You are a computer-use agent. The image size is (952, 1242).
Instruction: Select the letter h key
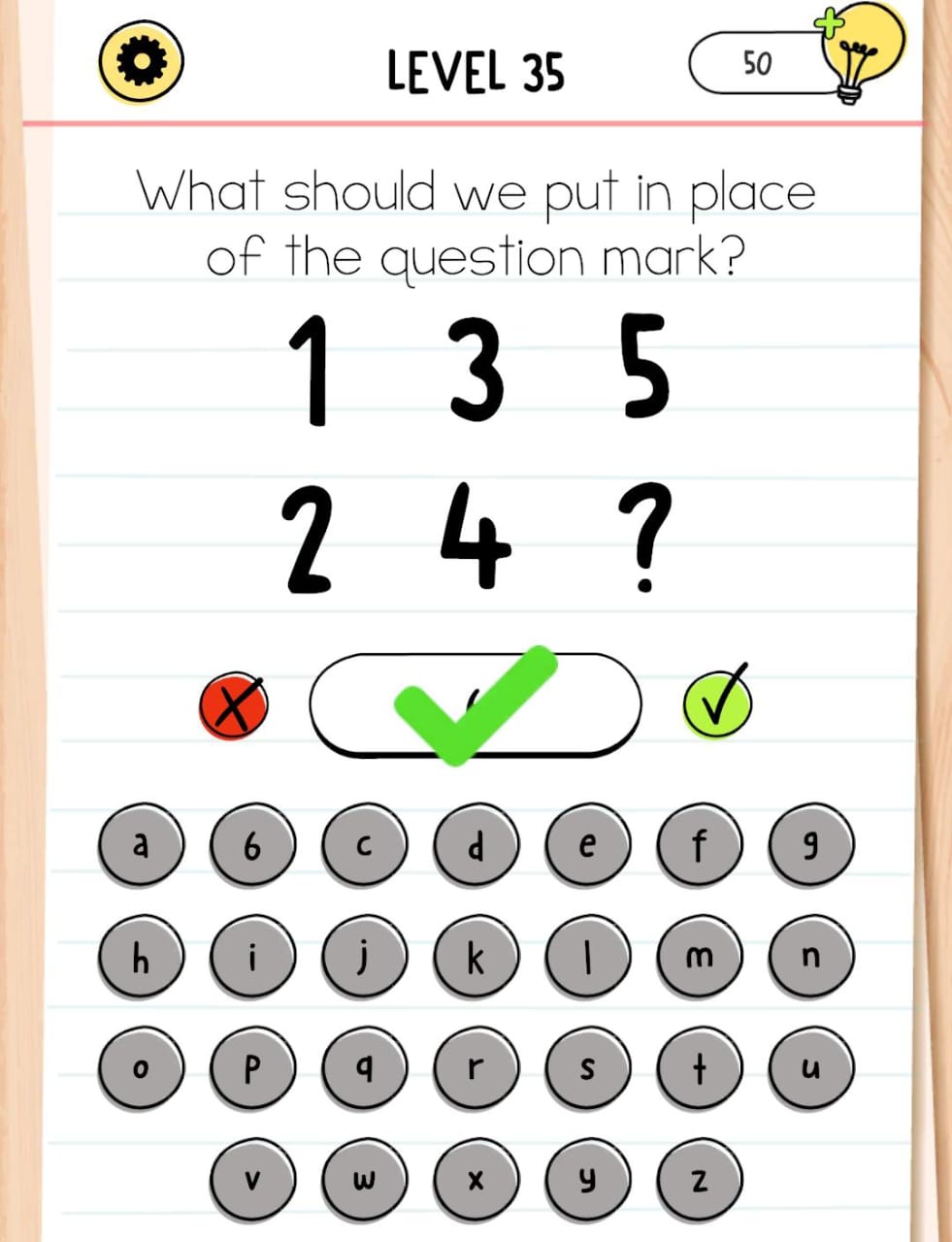[141, 958]
